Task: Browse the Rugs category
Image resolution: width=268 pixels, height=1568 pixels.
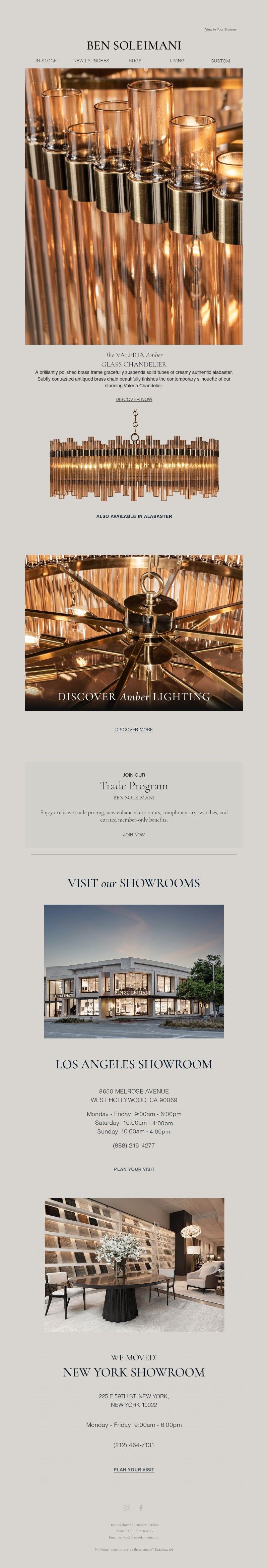Action: (135, 61)
